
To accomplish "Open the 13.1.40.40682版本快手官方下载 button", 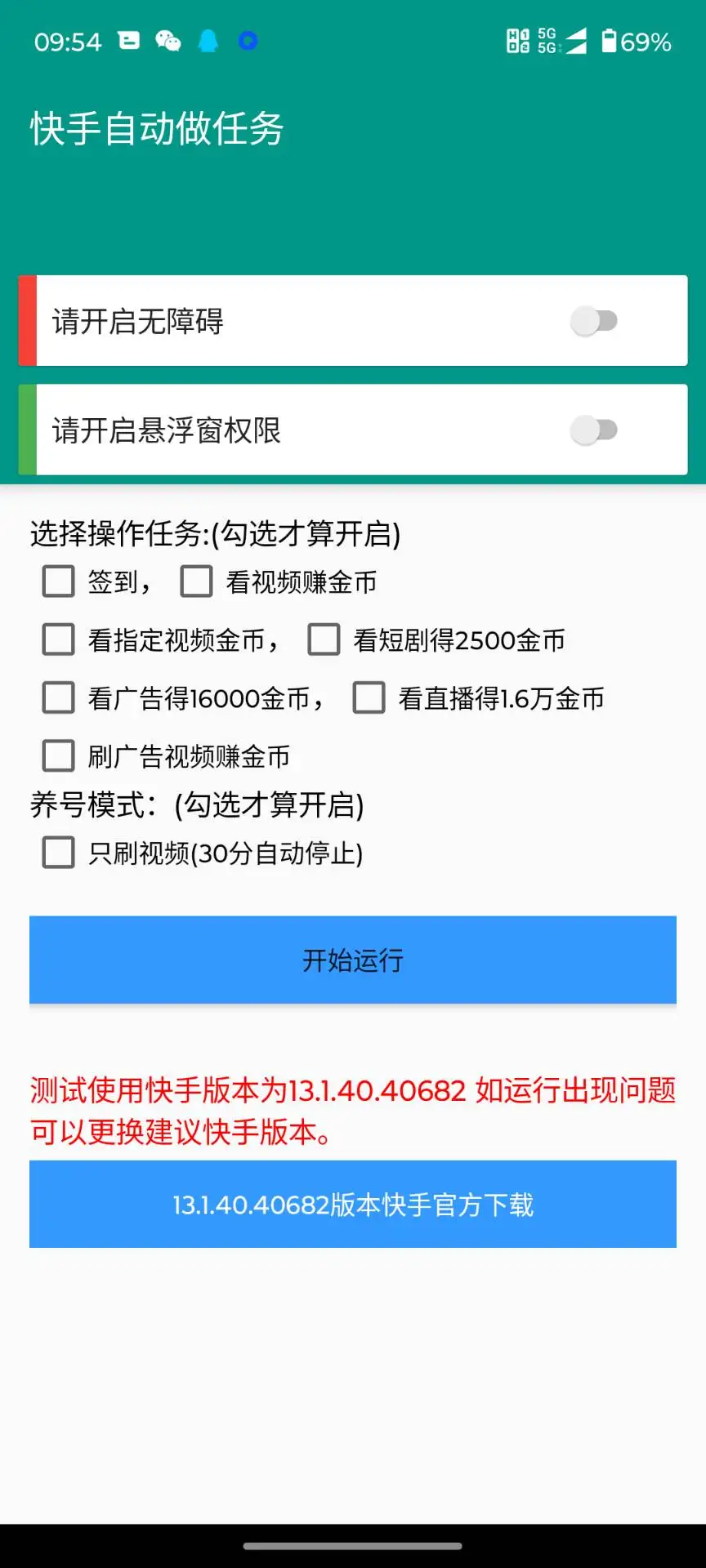I will (353, 1204).
